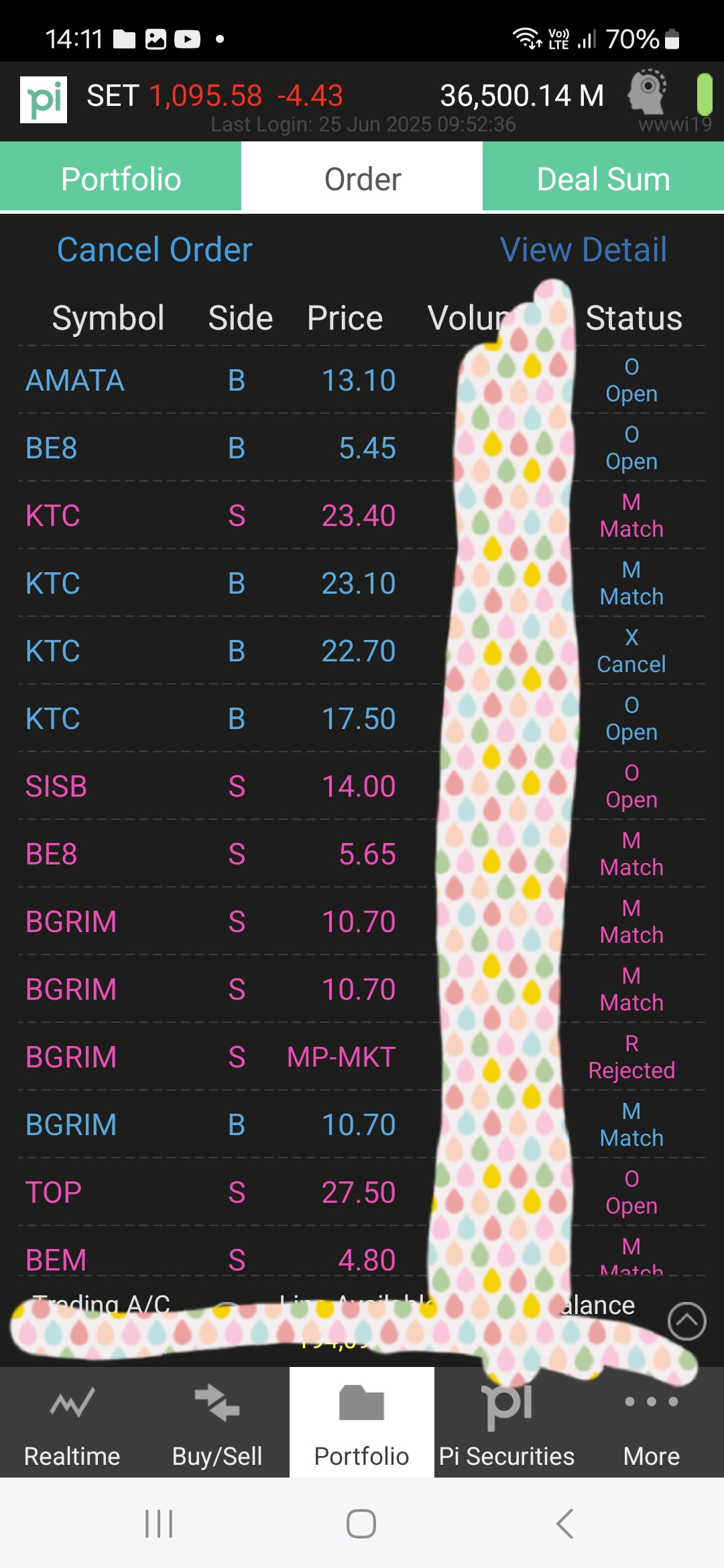
Task: Tap the system back button
Action: point(564,1524)
